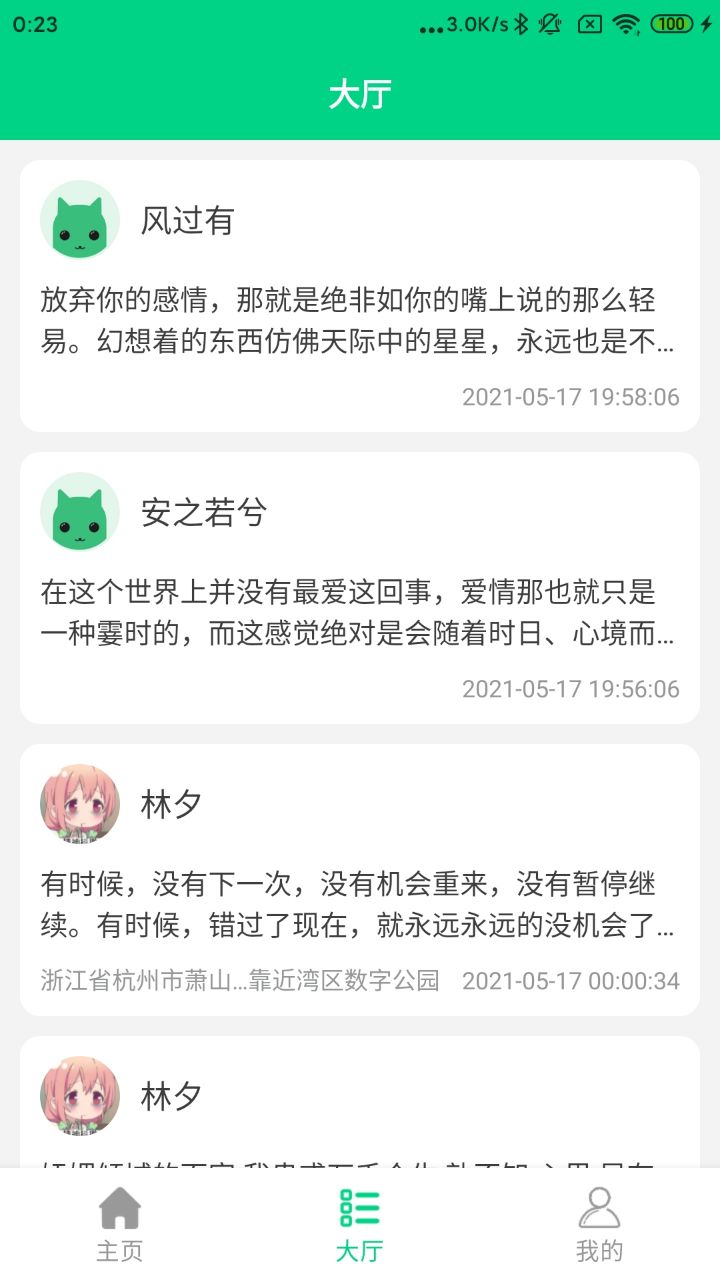Tap 风过有's cat avatar
Image resolution: width=720 pixels, height=1280 pixels.
(80, 221)
